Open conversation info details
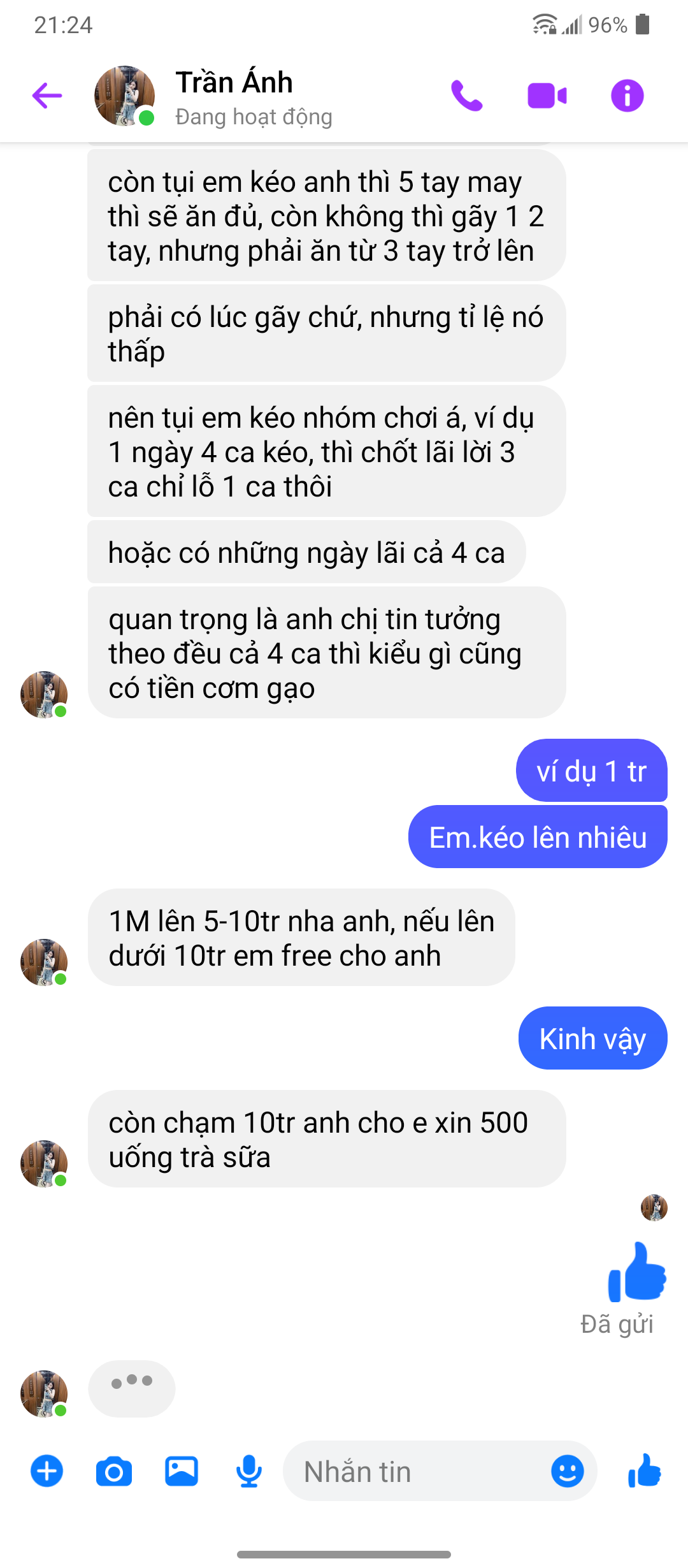This screenshot has width=688, height=1568. click(627, 96)
